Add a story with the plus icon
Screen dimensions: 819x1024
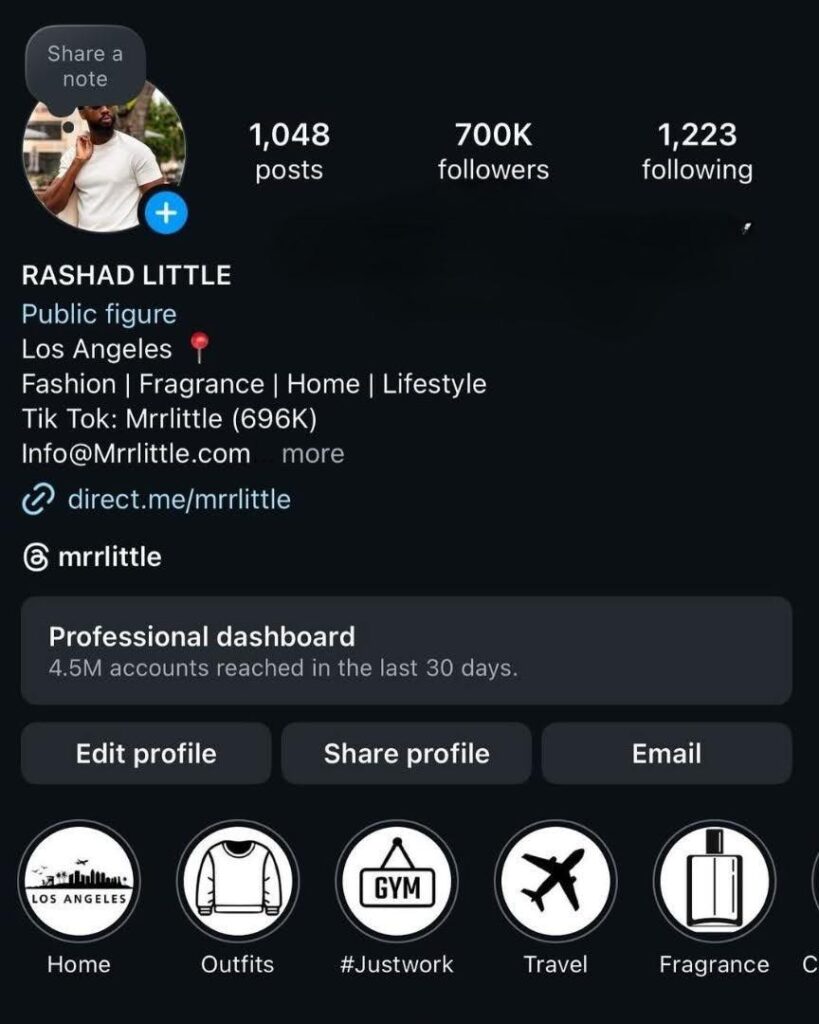(x=166, y=212)
